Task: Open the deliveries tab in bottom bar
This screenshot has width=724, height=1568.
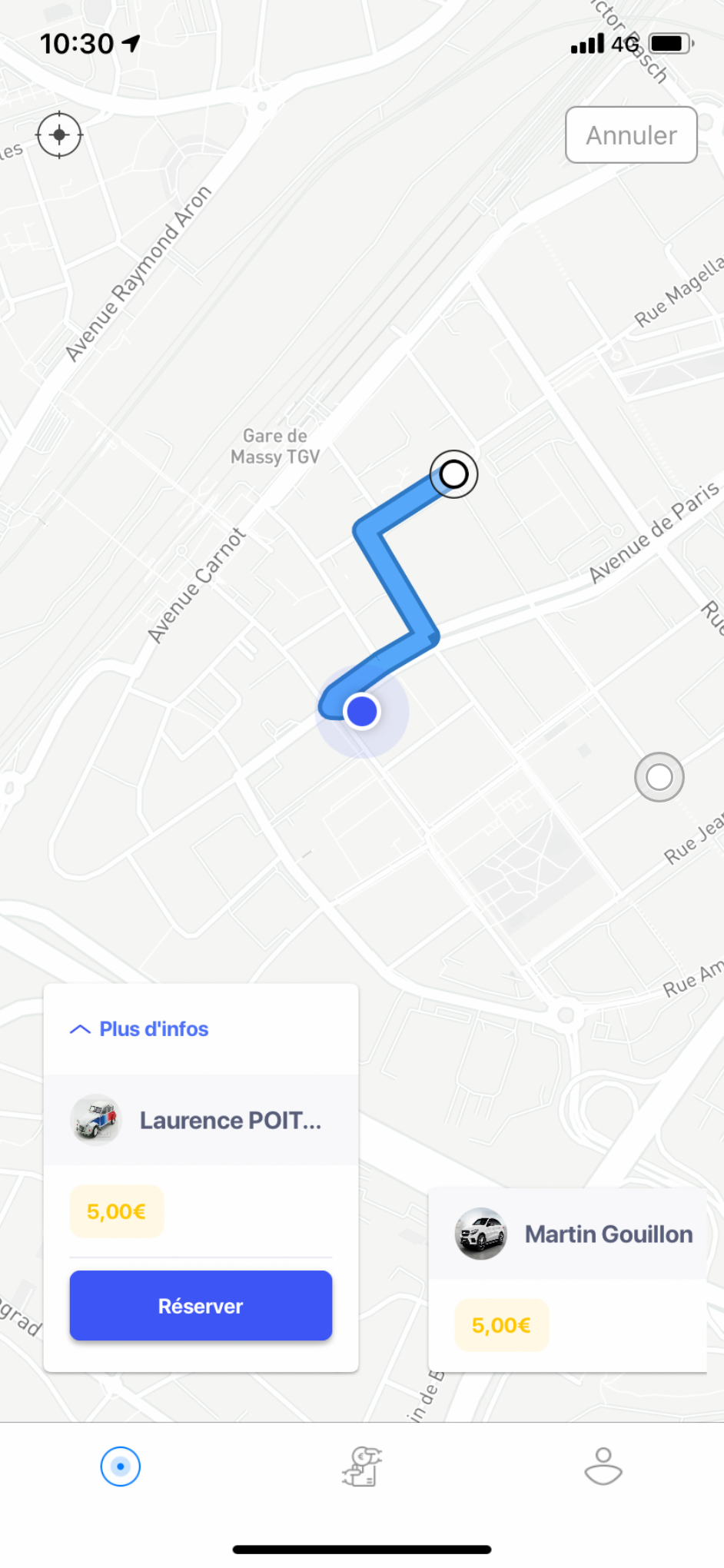Action: coord(362,1467)
